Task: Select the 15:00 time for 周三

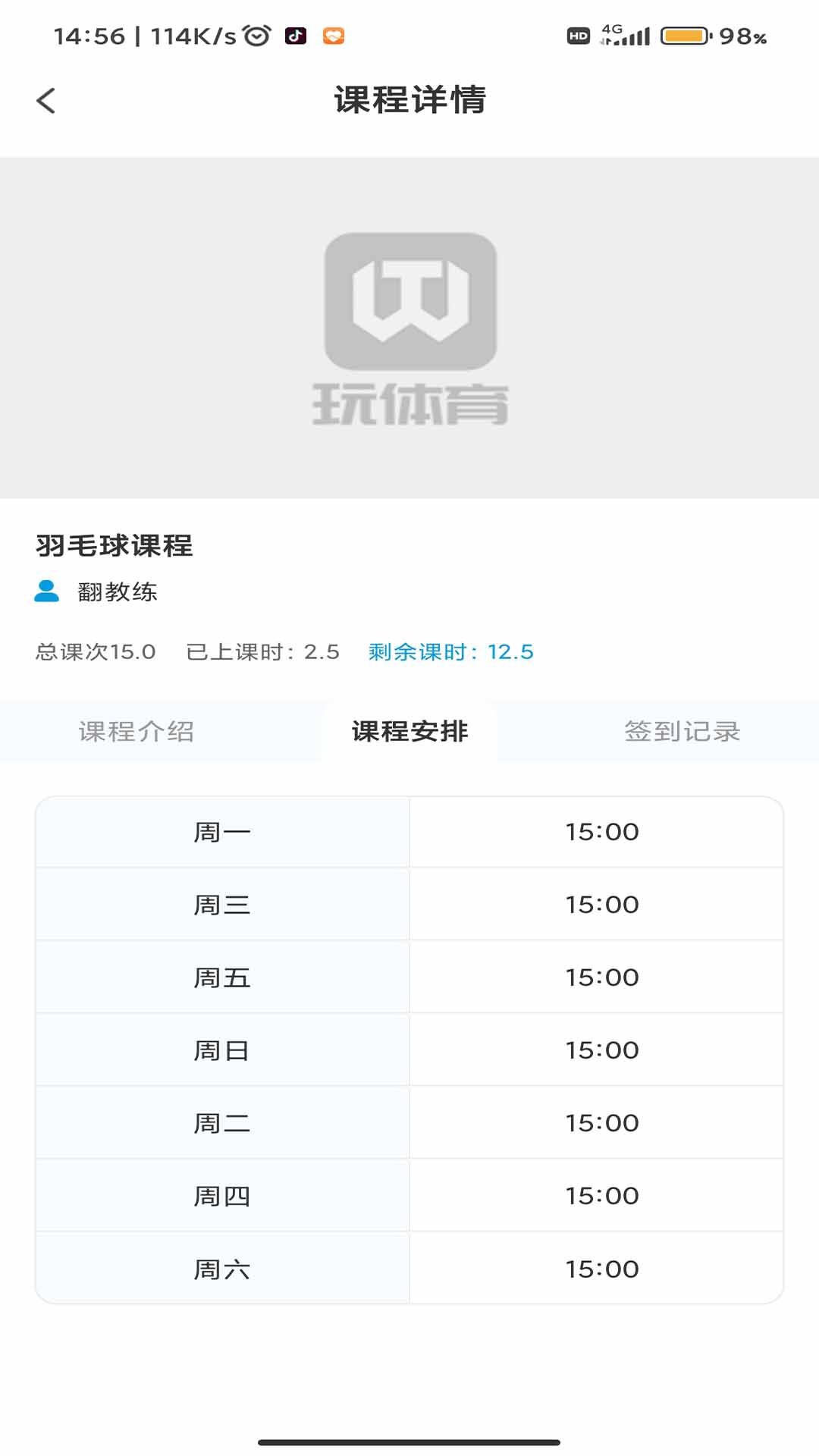Action: tap(599, 904)
